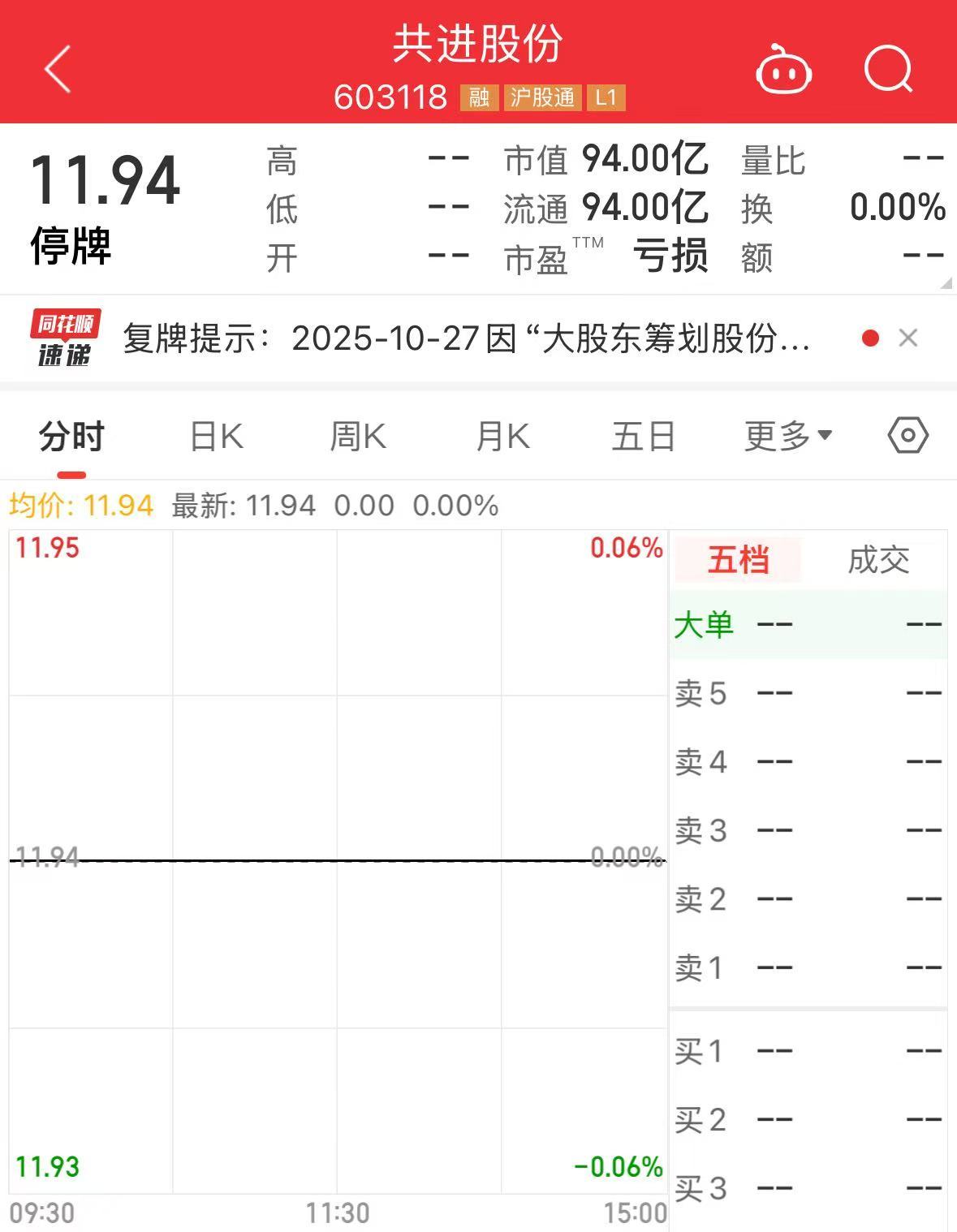This screenshot has width=957, height=1232.
Task: Select the 五档 order book tab
Action: [738, 560]
